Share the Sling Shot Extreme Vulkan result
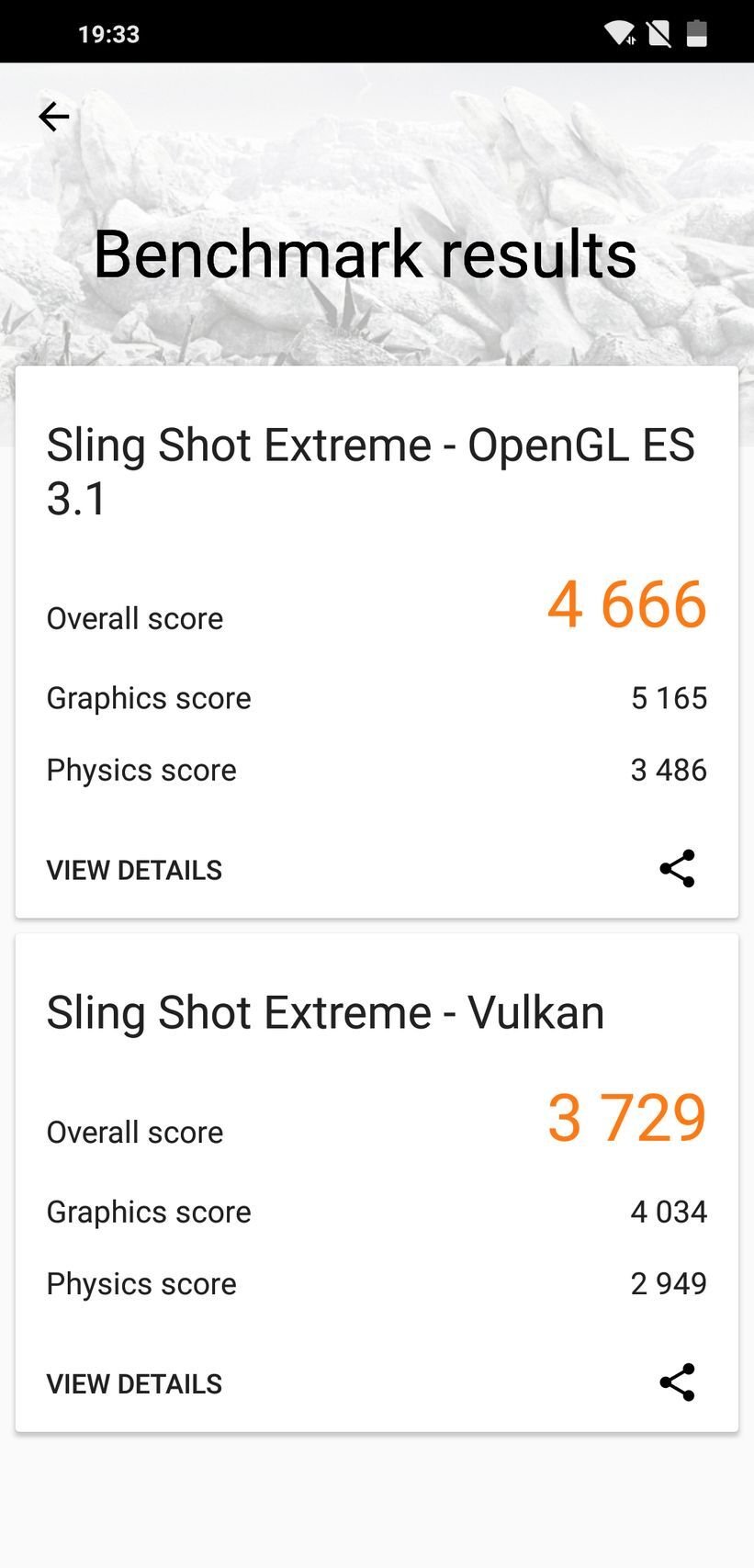The height and width of the screenshot is (1568, 754). (677, 1381)
